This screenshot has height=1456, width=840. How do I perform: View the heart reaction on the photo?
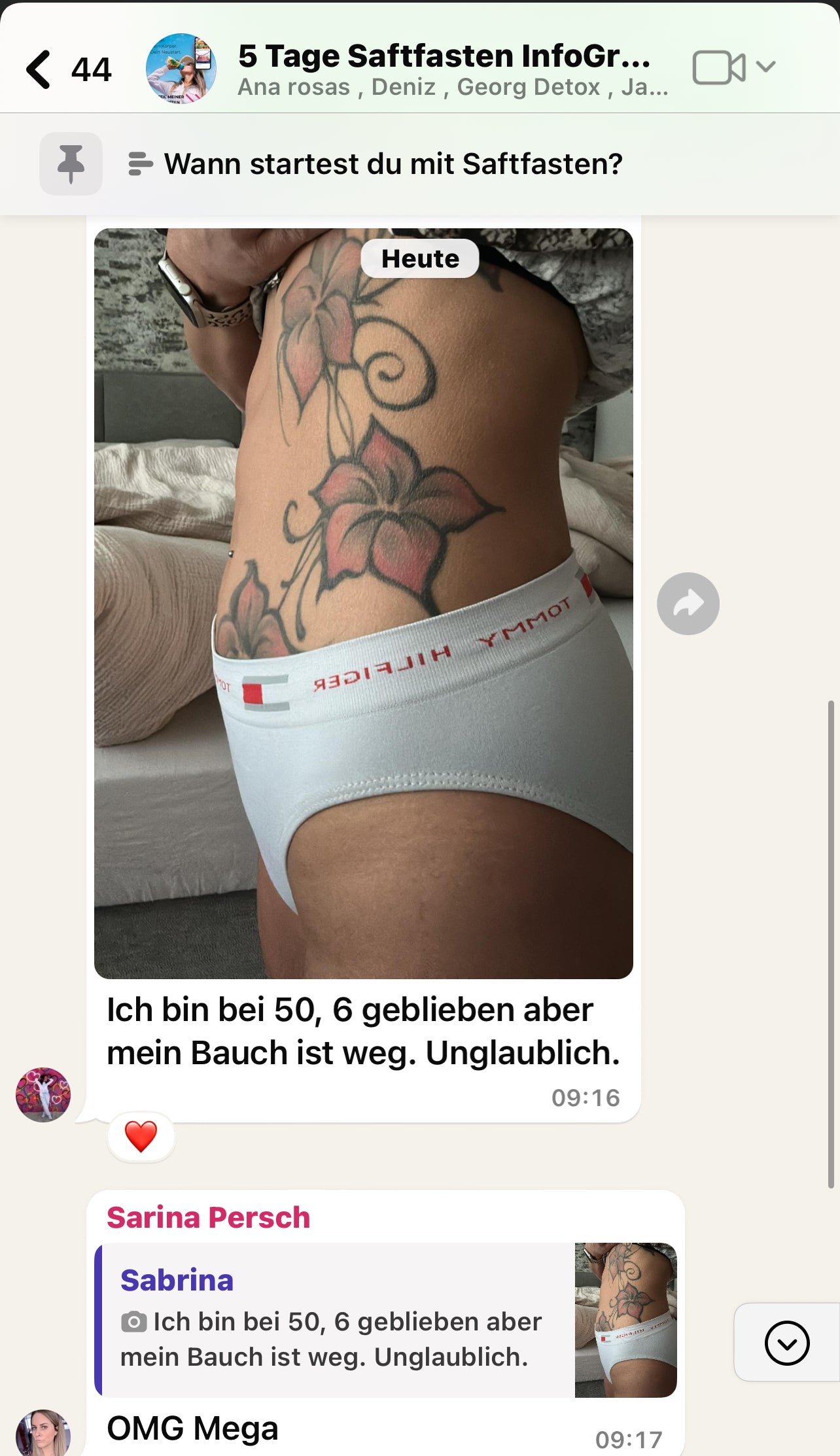(x=141, y=1137)
